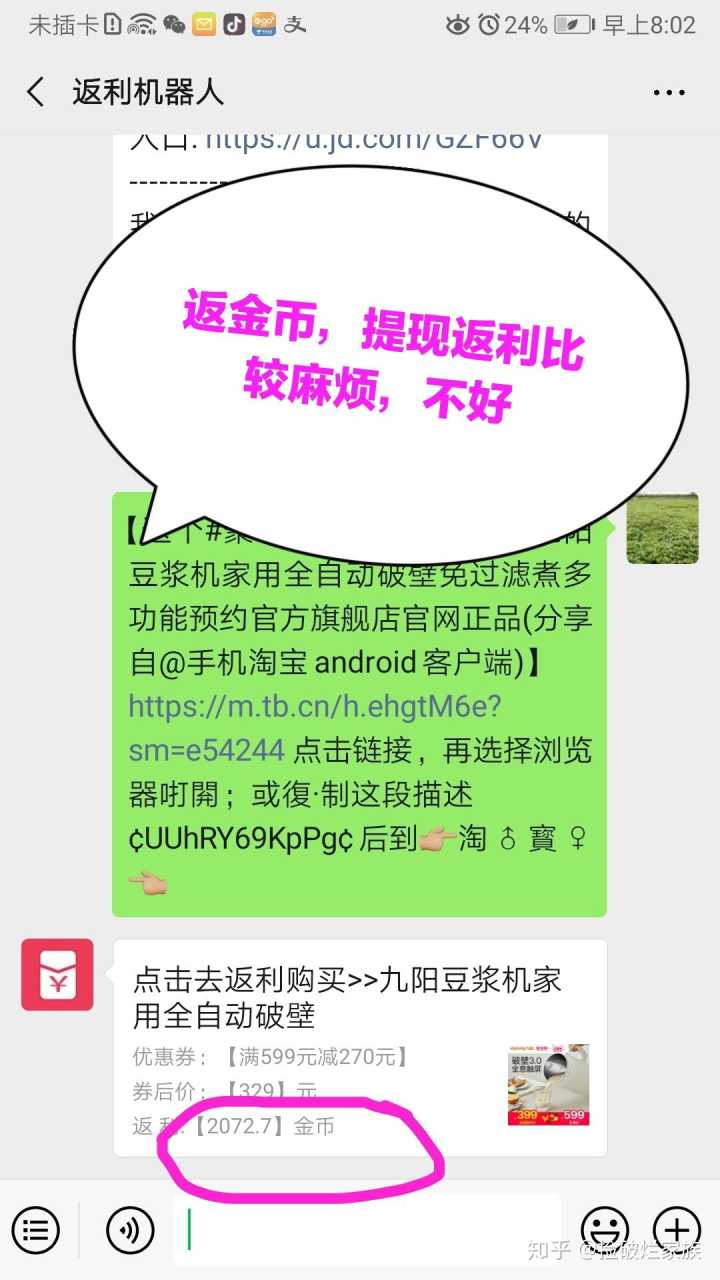This screenshot has width=720, height=1280.
Task: Open the plus attachments panel
Action: (x=676, y=1229)
